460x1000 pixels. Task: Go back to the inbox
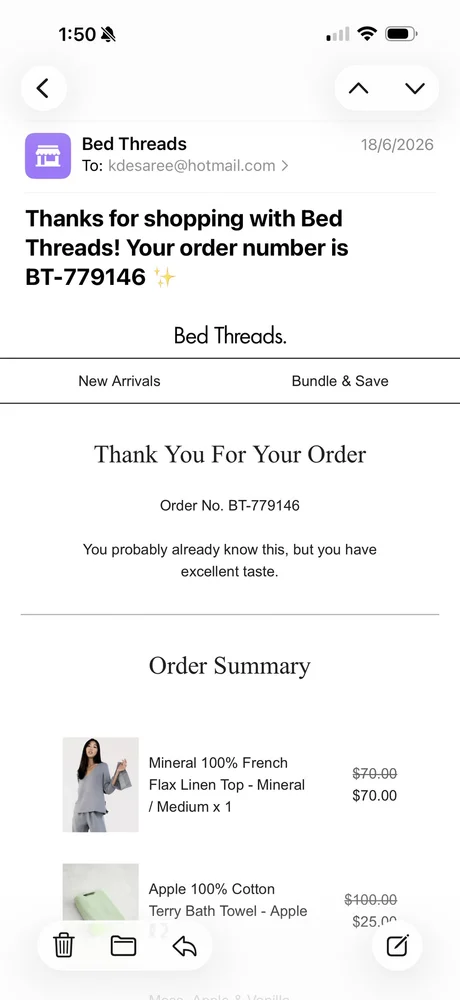(43, 88)
